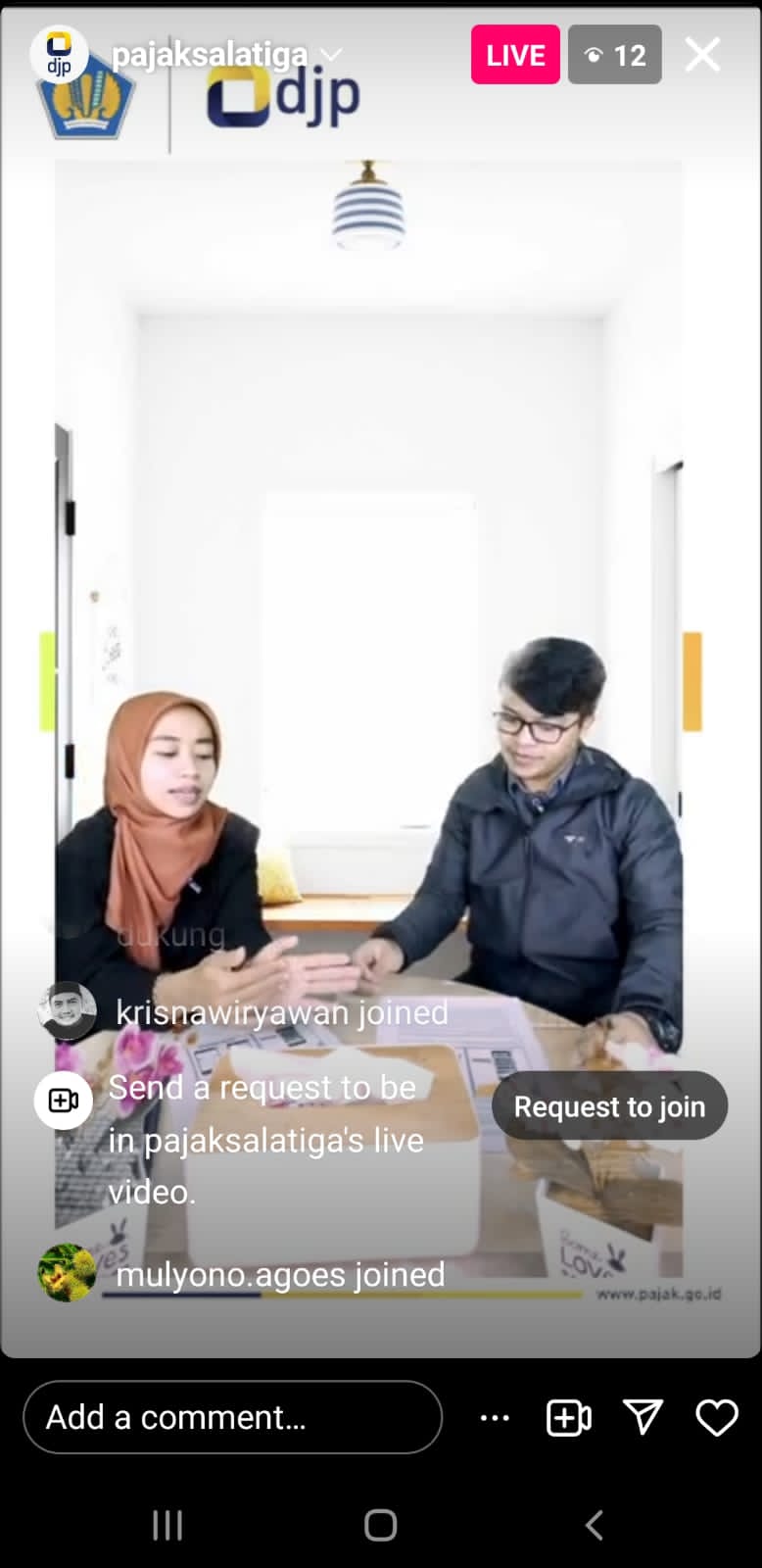Close the live video

point(702,55)
